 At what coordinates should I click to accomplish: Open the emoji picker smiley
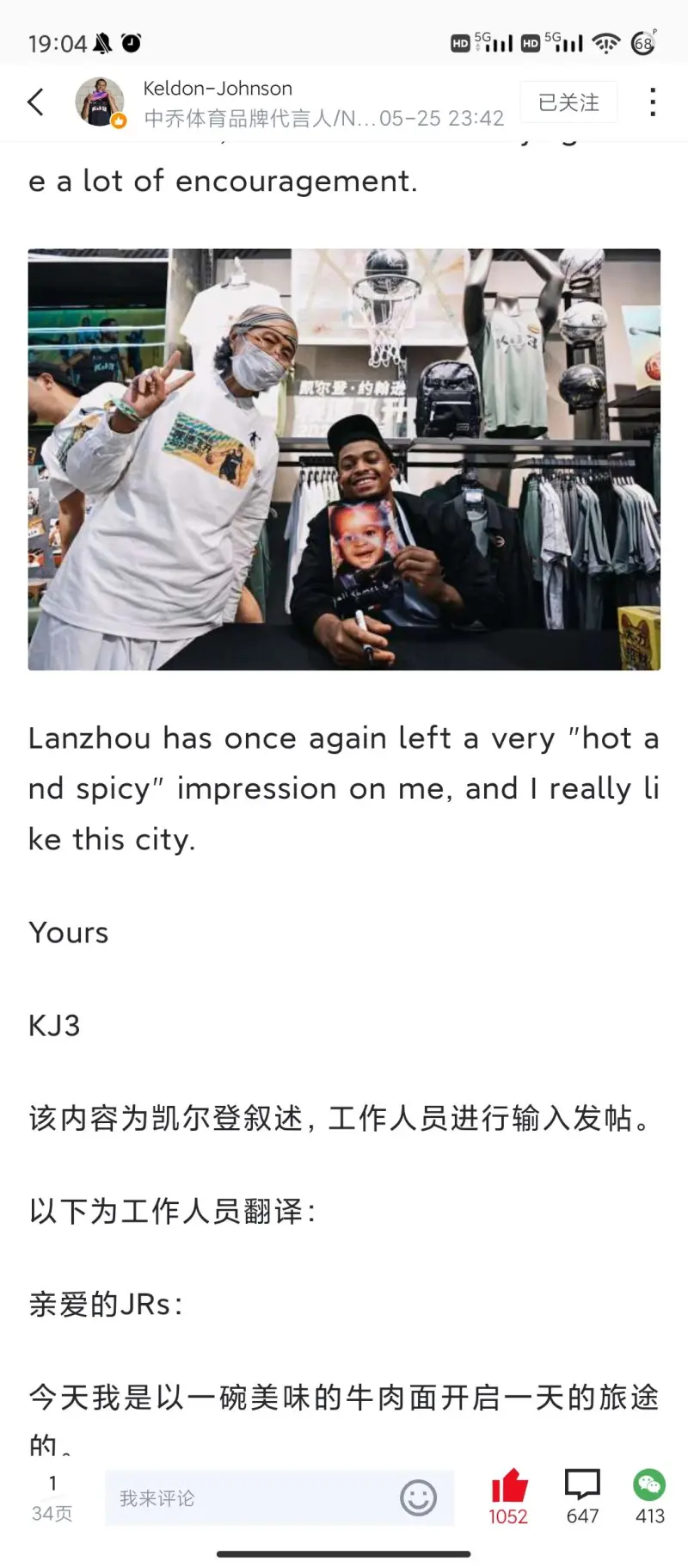(x=419, y=1498)
